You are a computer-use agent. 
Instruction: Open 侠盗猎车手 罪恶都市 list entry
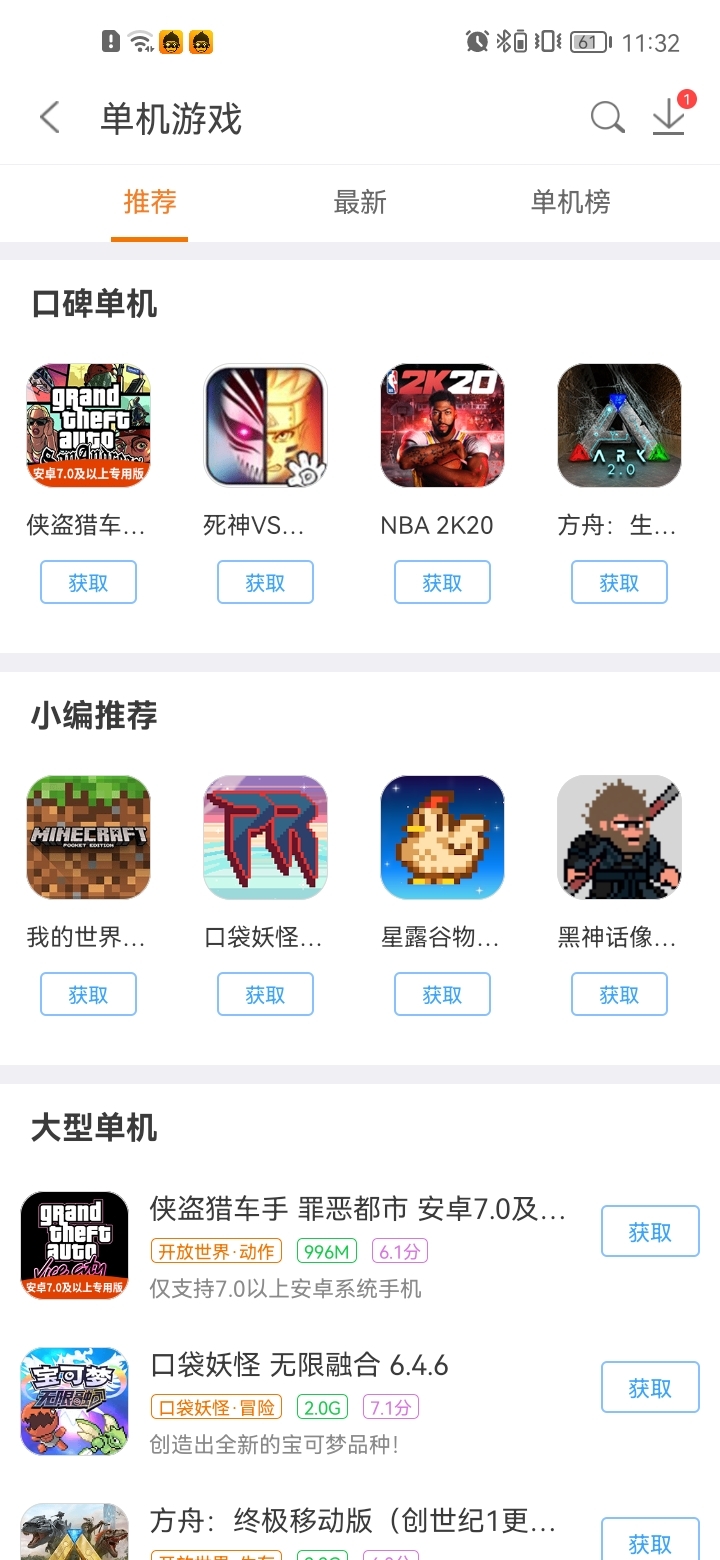[357, 1209]
